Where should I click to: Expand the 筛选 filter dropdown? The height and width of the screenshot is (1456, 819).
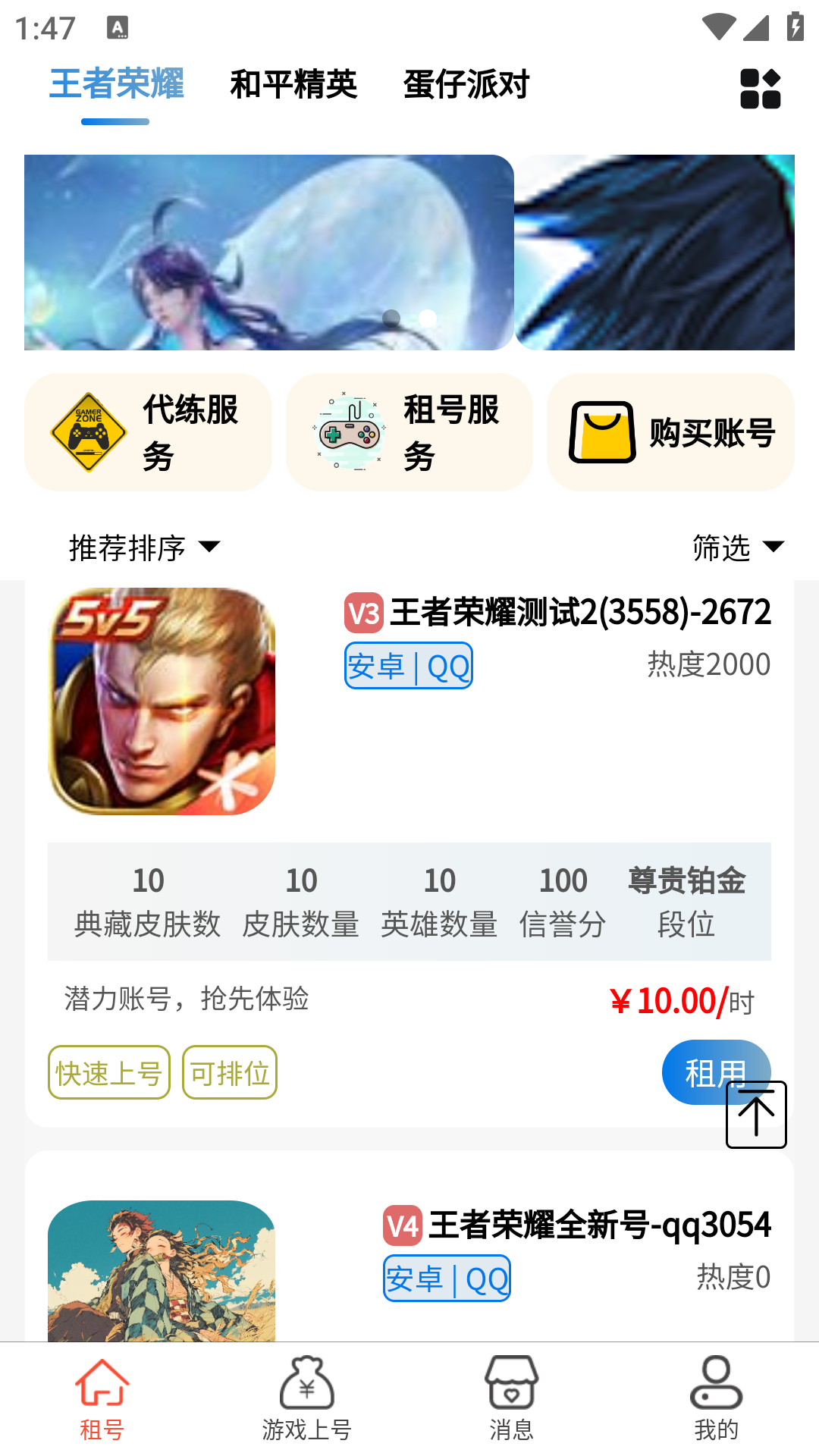point(738,548)
